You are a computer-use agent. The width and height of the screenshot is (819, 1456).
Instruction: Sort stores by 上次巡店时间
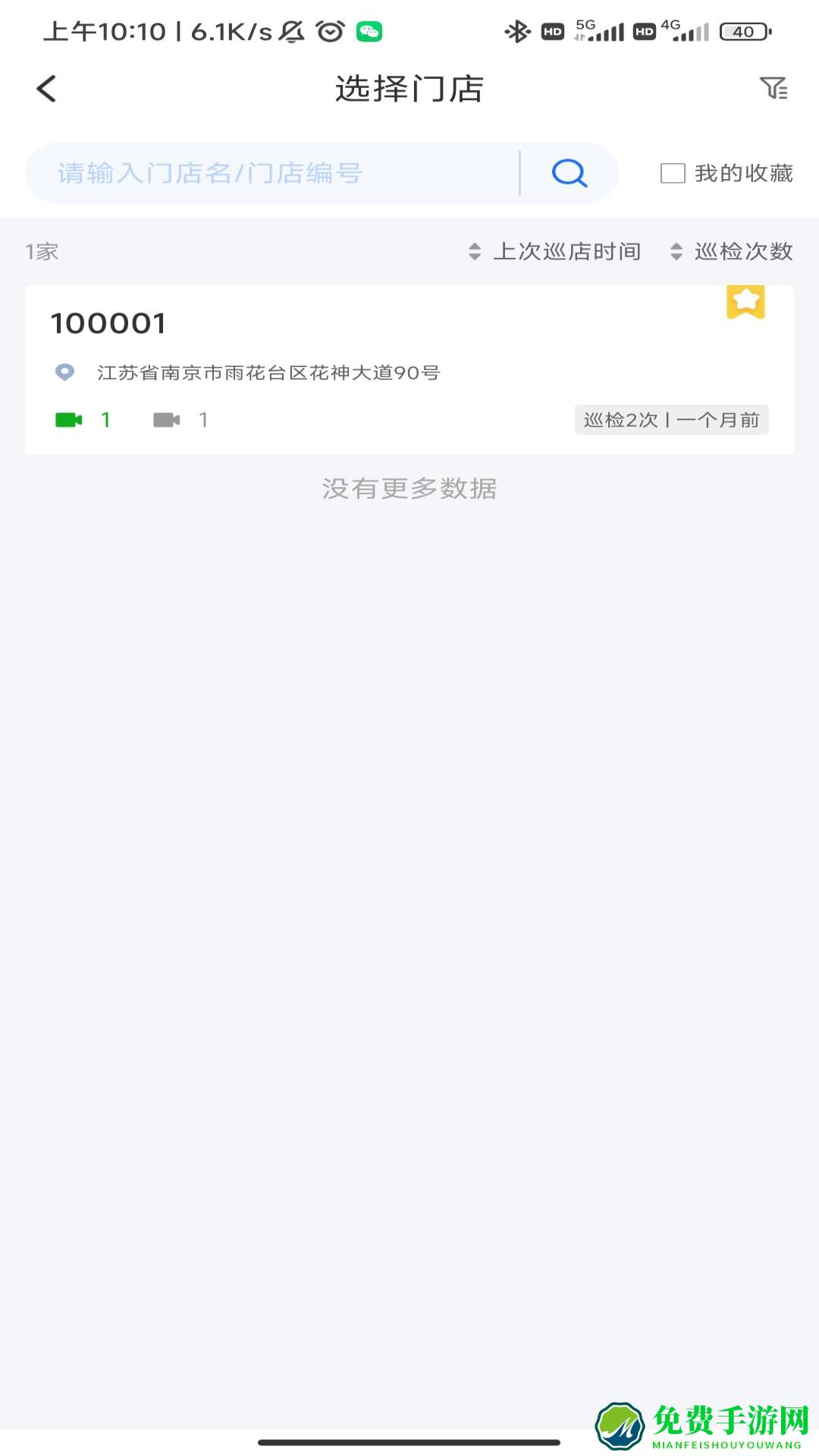[569, 251]
